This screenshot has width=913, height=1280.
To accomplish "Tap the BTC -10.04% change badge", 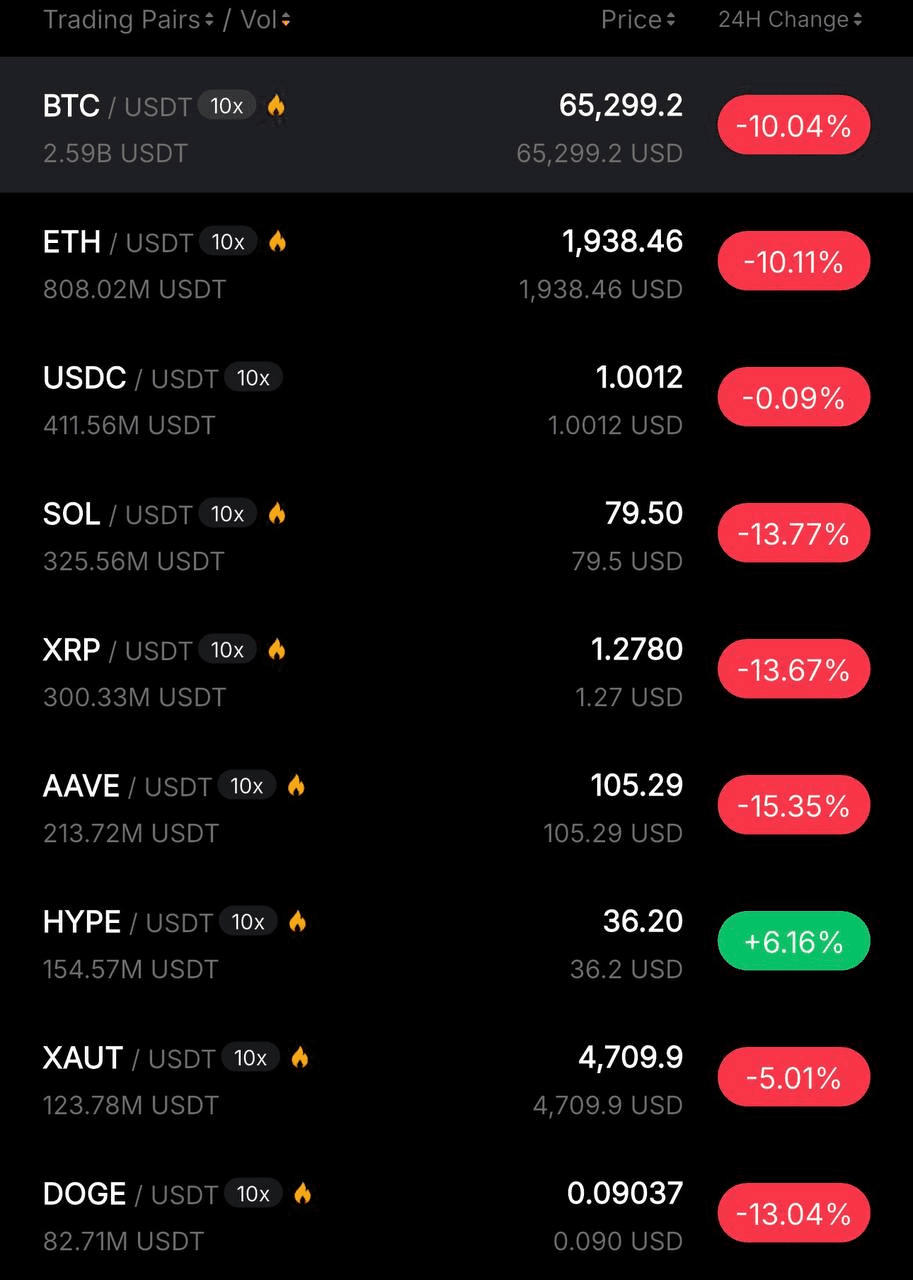I will (x=793, y=126).
